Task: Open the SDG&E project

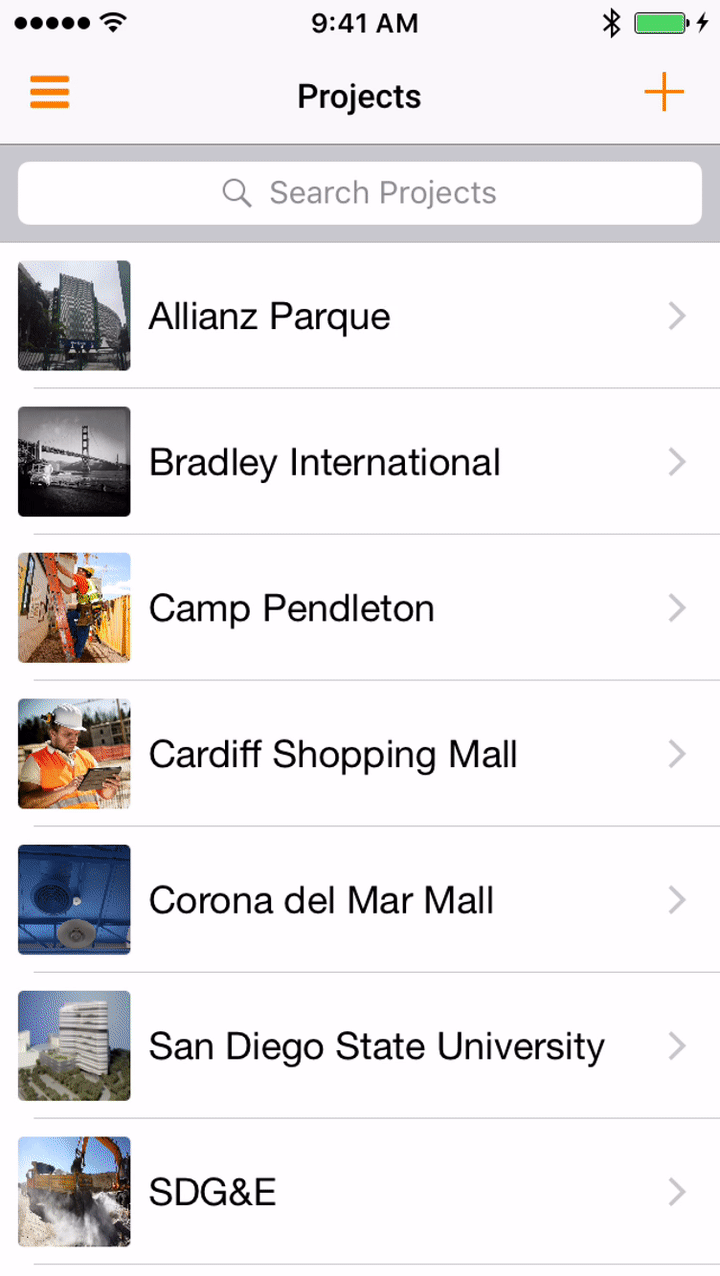Action: pyautogui.click(x=360, y=1192)
